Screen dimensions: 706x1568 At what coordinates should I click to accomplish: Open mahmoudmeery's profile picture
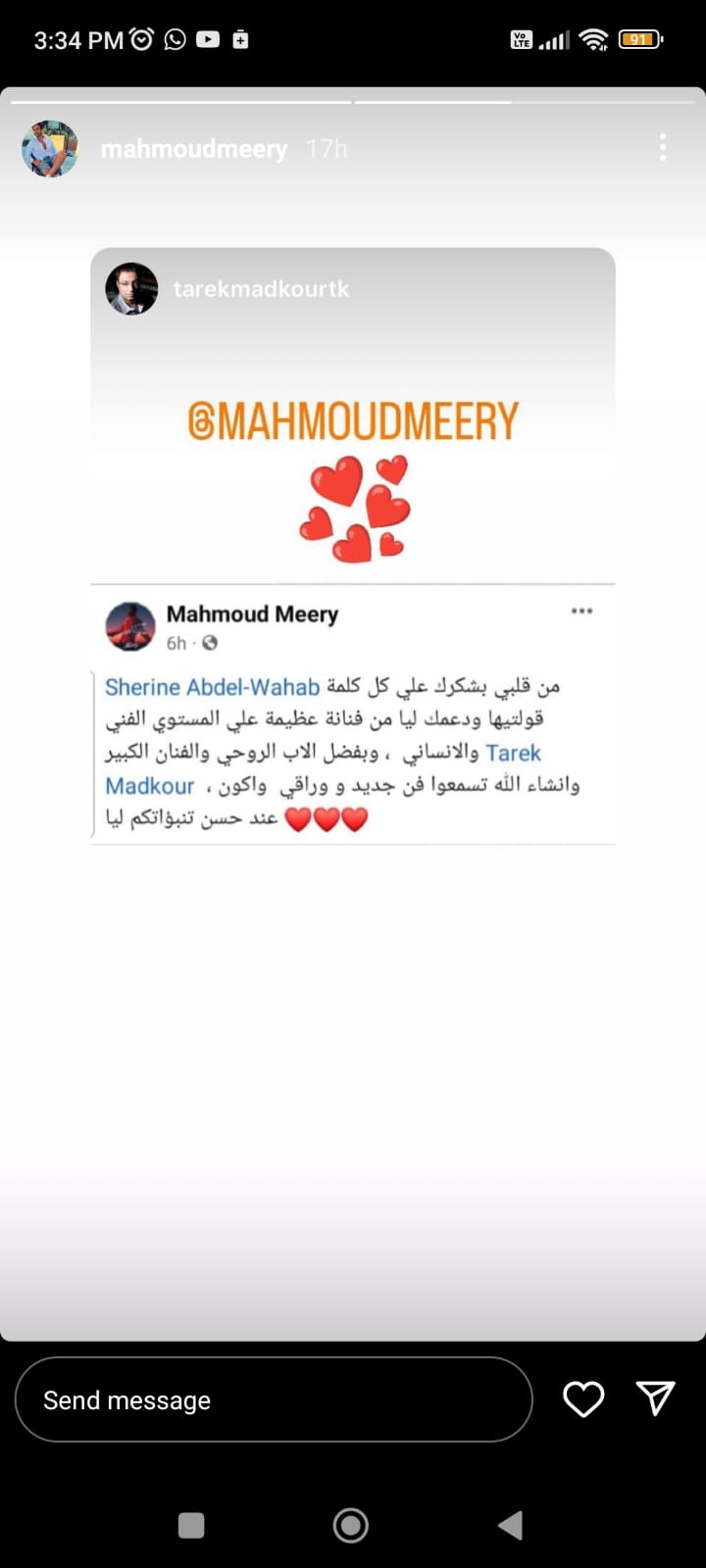(x=50, y=149)
